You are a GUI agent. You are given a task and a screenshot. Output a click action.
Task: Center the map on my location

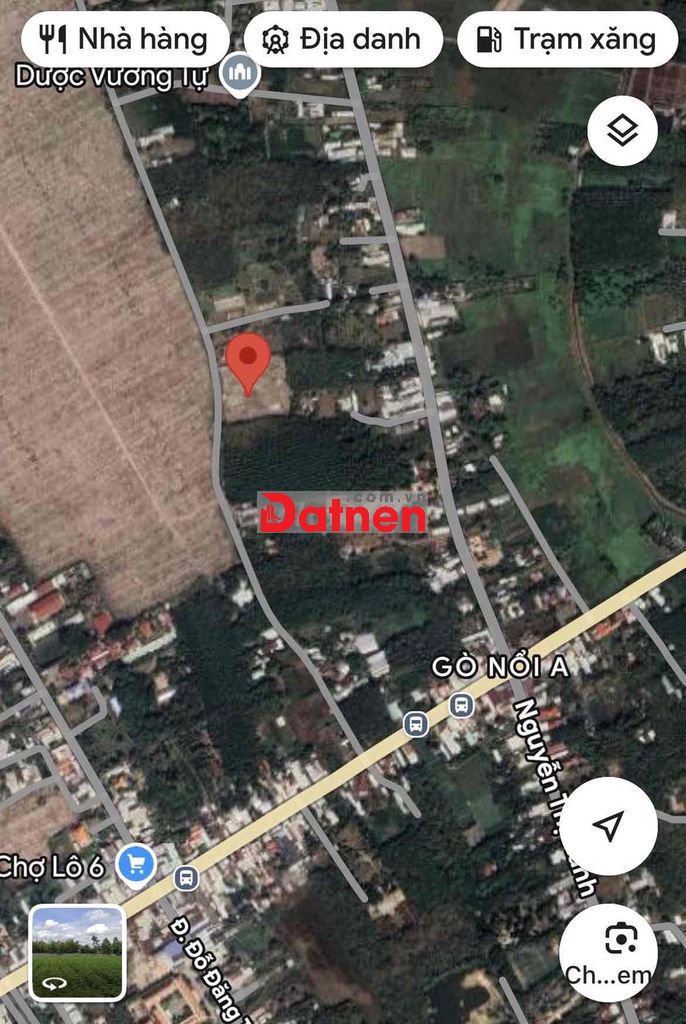pos(608,826)
